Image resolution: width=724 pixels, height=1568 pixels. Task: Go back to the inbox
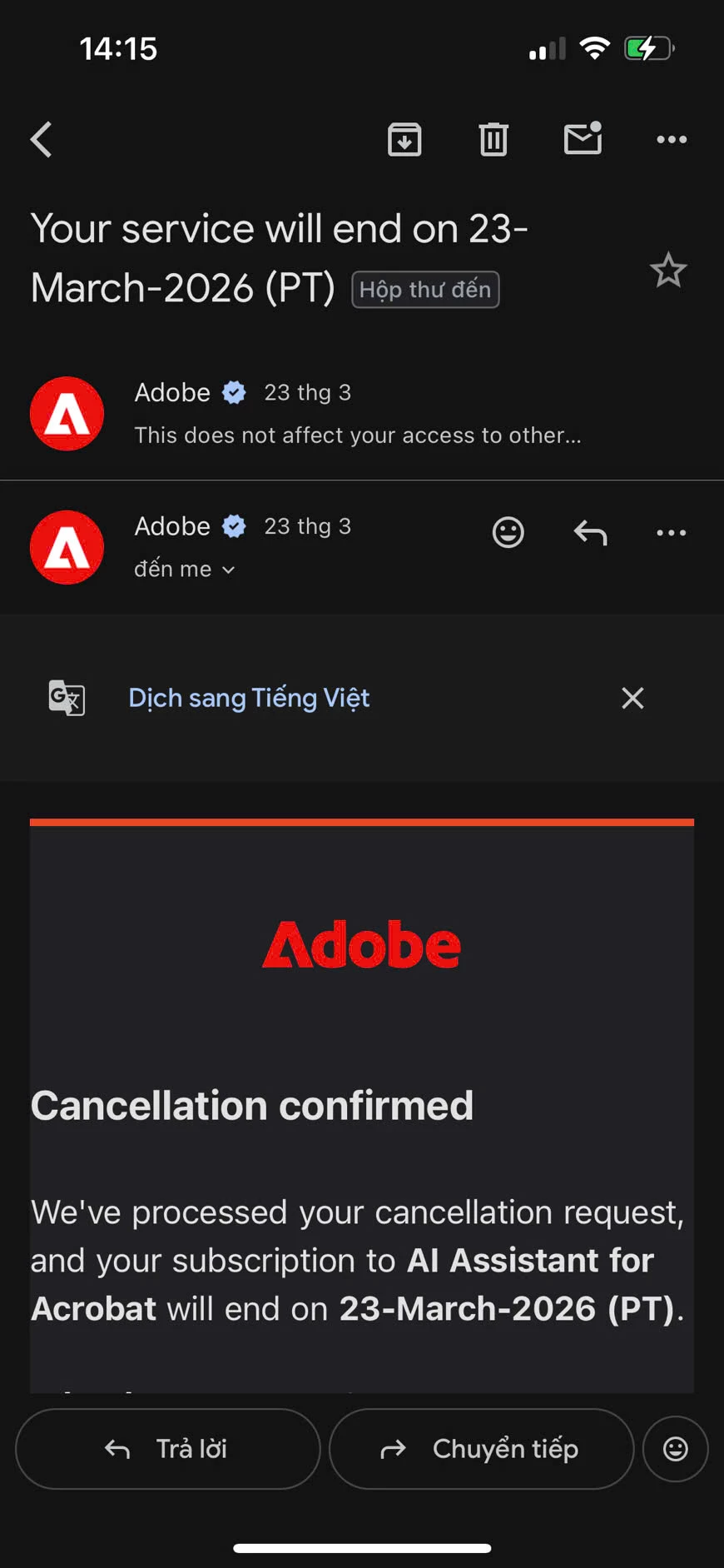[x=42, y=140]
